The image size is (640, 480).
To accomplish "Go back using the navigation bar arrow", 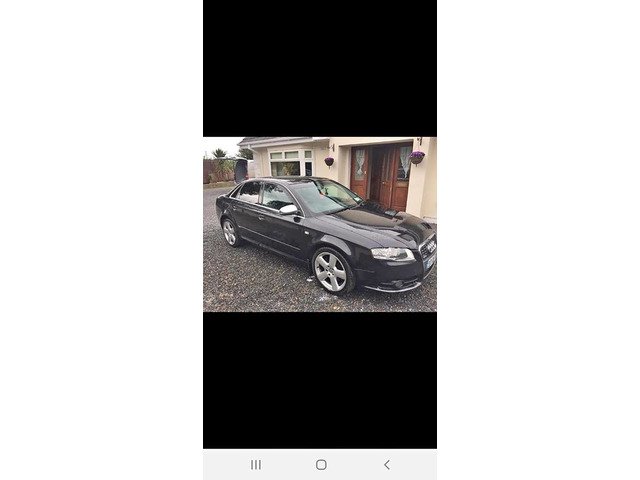I will [387, 465].
